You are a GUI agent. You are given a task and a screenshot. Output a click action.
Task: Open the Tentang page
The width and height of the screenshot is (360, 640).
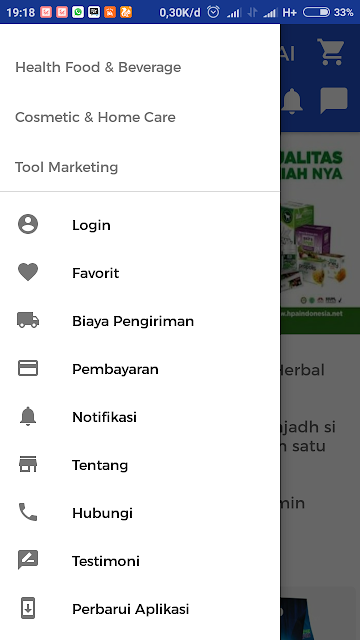[x=140, y=465]
